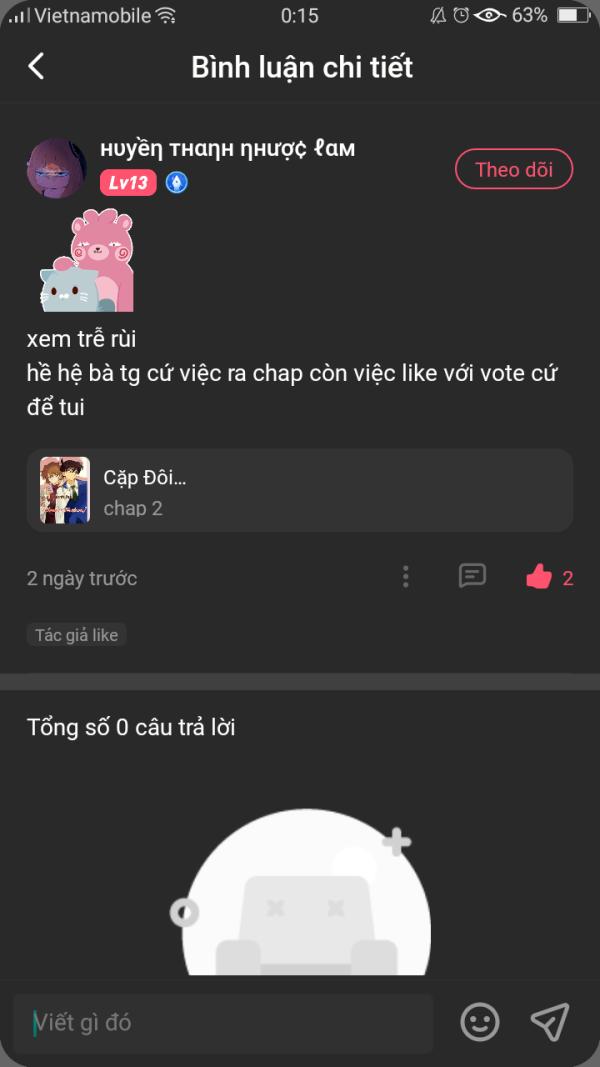600x1067 pixels.
Task: Open the three-dot options menu
Action: tap(405, 576)
